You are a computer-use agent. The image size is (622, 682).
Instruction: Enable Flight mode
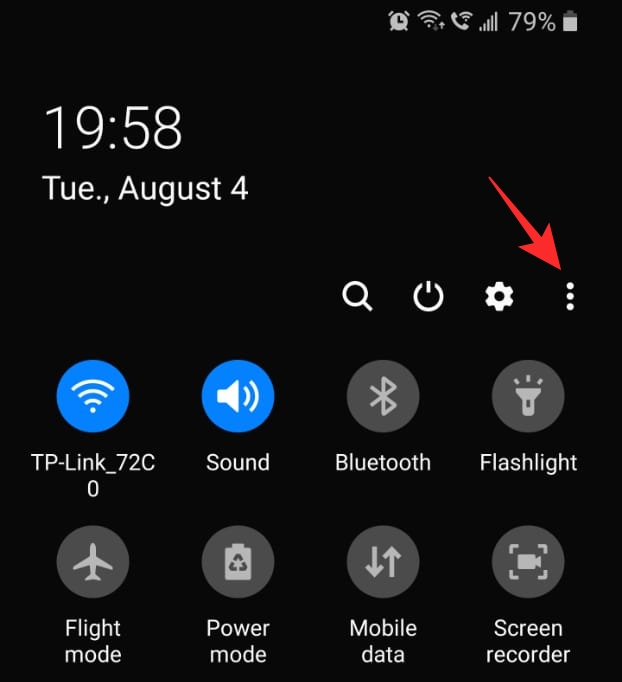click(x=93, y=563)
